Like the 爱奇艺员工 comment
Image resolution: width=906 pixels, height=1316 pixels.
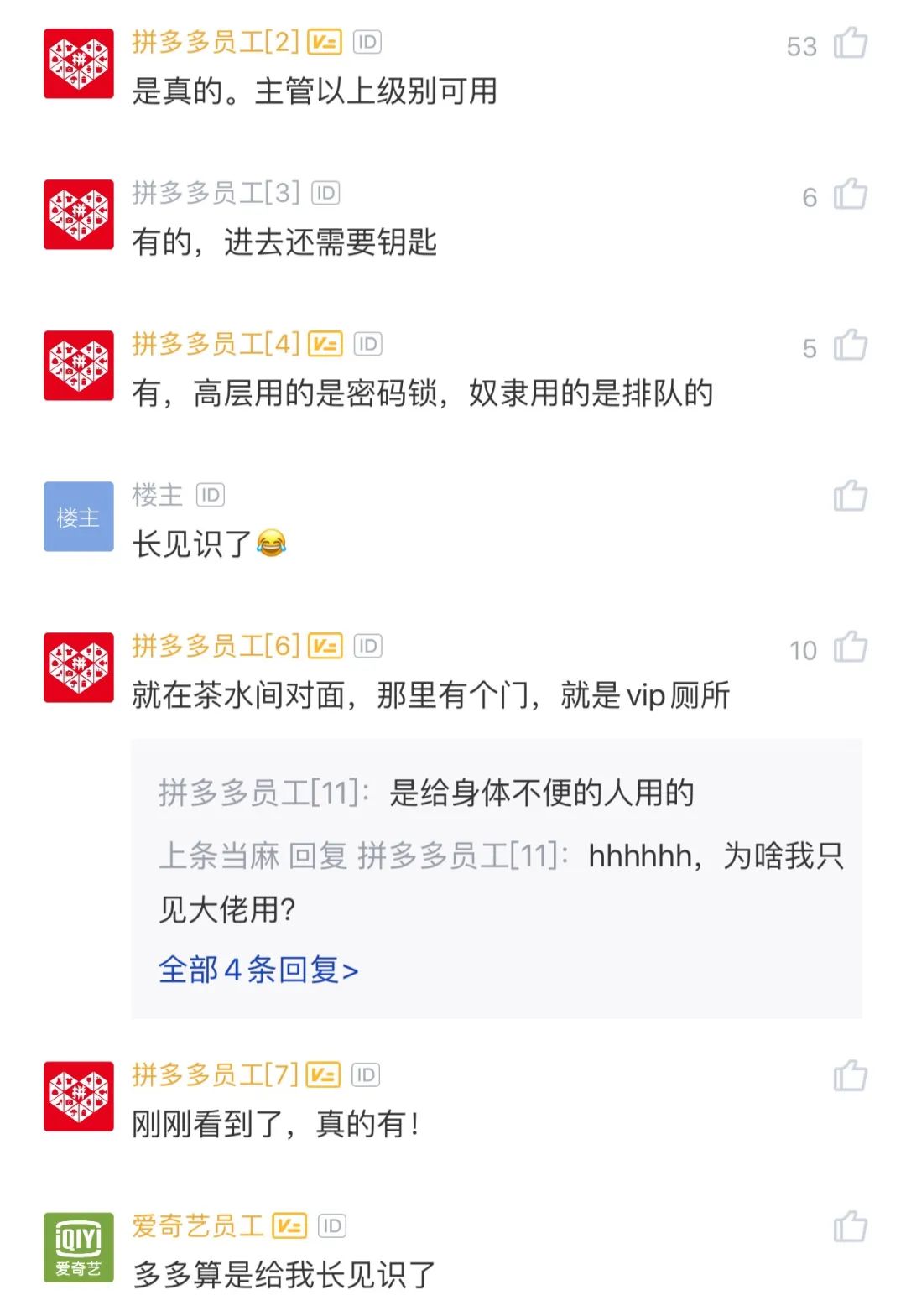click(x=850, y=1227)
